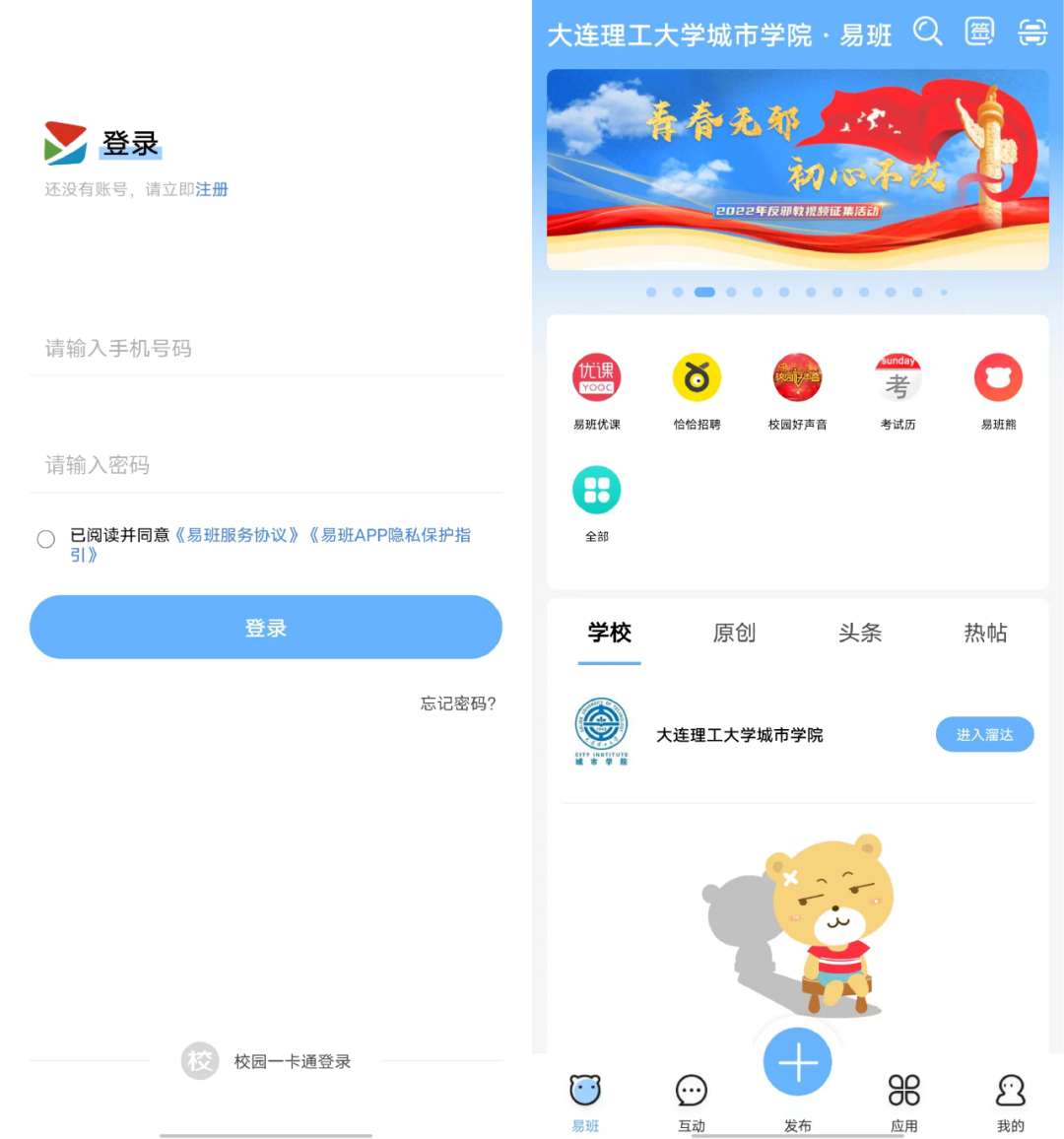This screenshot has height=1139, width=1064.
Task: Check the agreement consent radio button
Action: point(45,539)
